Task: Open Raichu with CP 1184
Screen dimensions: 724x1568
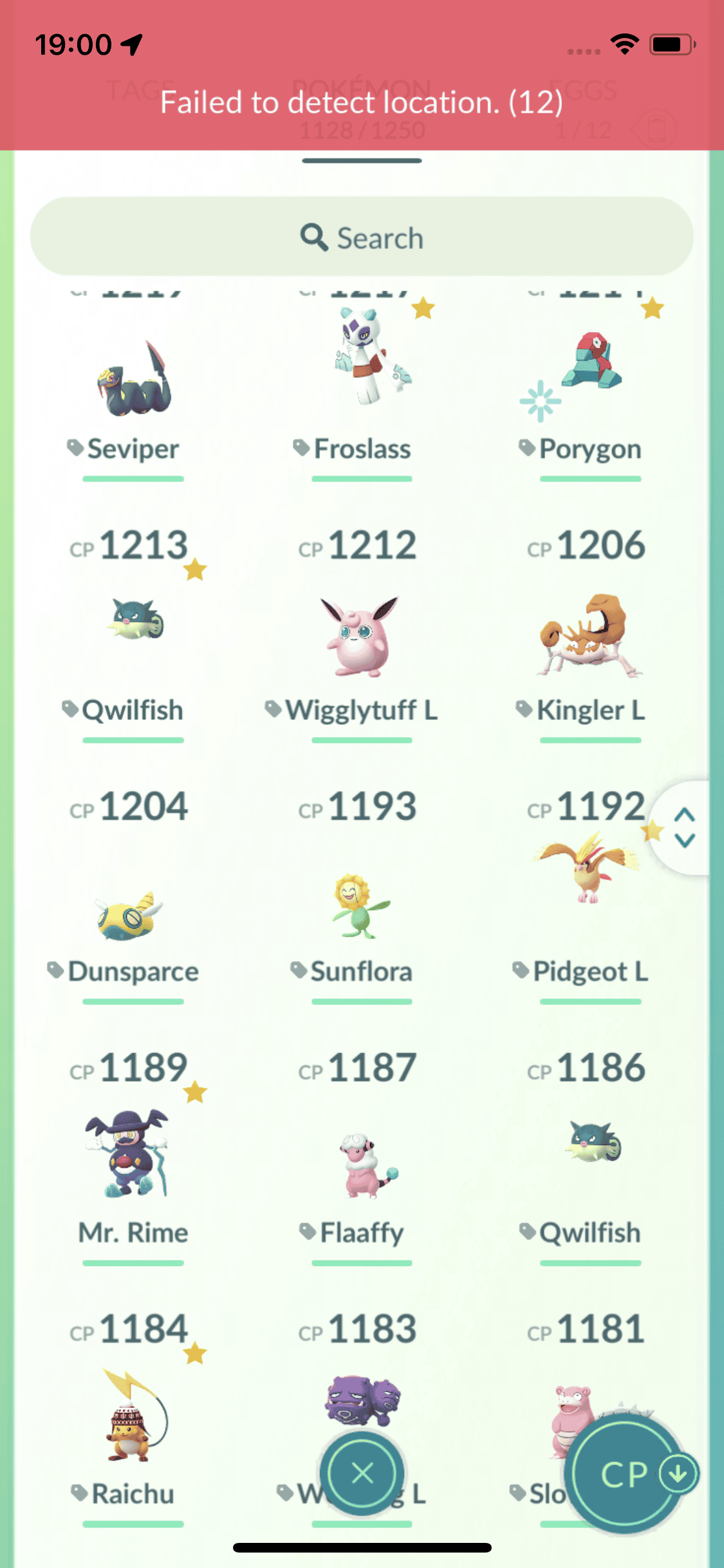Action: pyautogui.click(x=133, y=1416)
